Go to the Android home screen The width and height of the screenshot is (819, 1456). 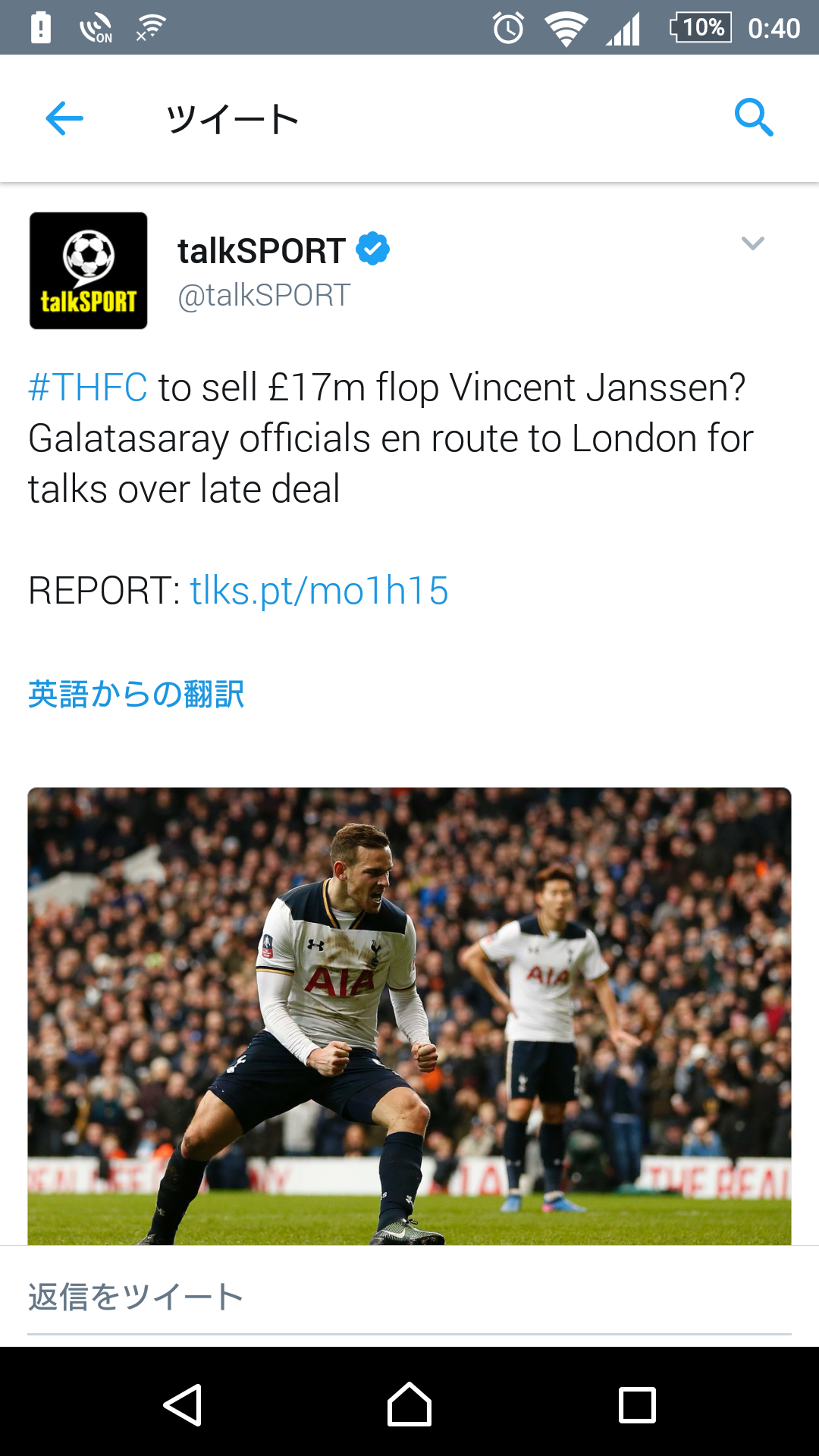pos(409,1404)
